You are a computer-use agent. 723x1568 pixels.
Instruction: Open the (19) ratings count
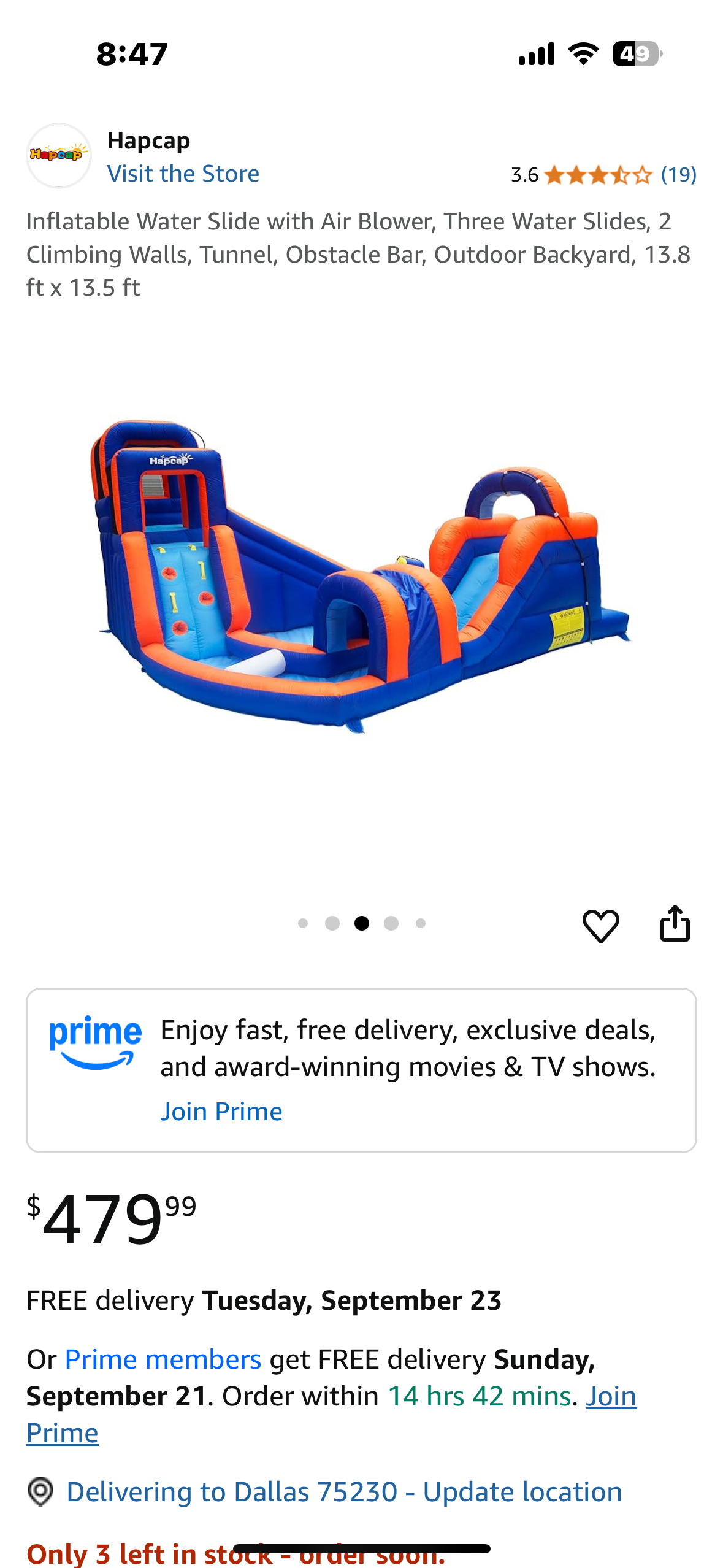[x=677, y=174]
